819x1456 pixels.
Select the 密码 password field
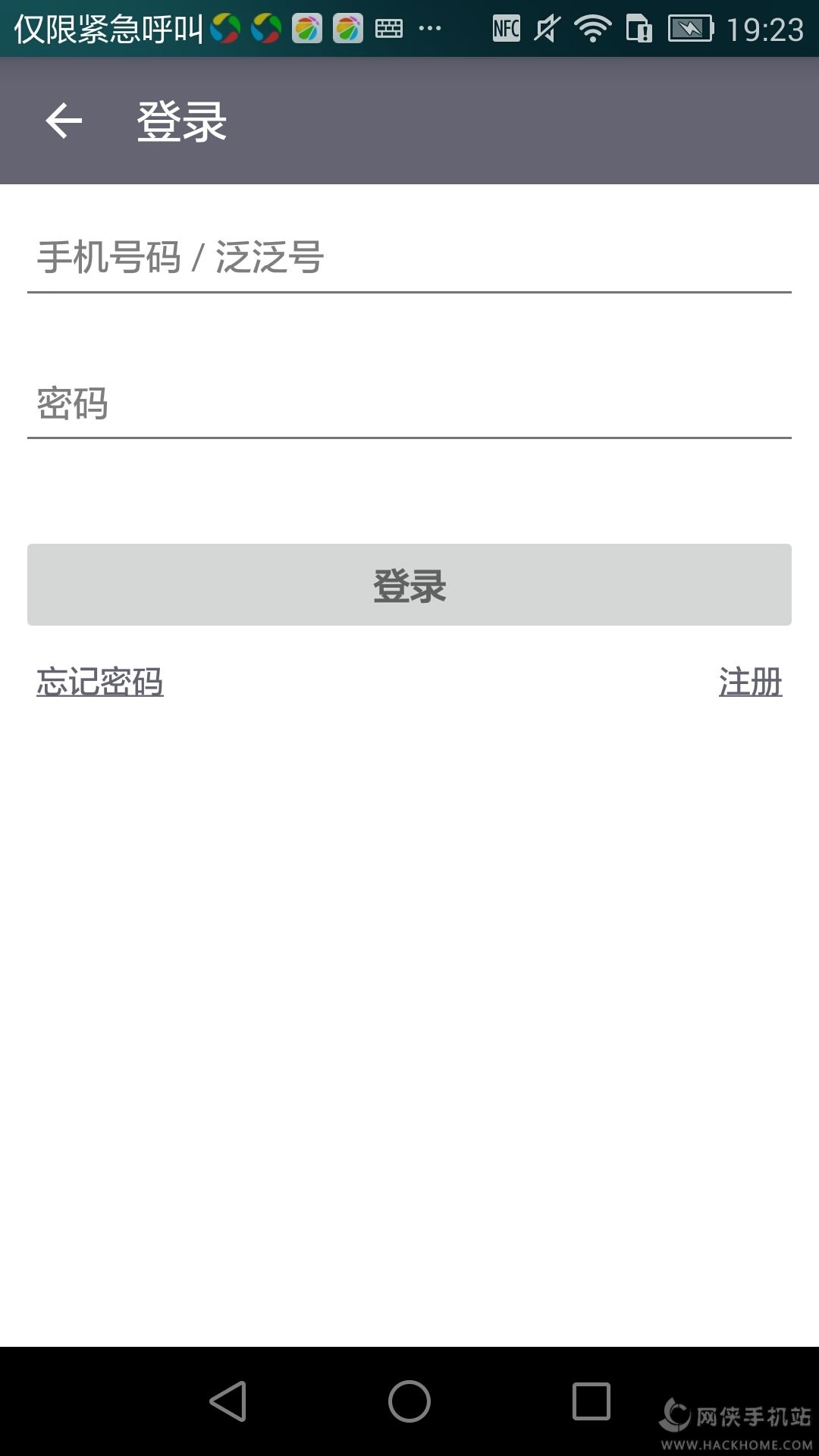tap(409, 403)
